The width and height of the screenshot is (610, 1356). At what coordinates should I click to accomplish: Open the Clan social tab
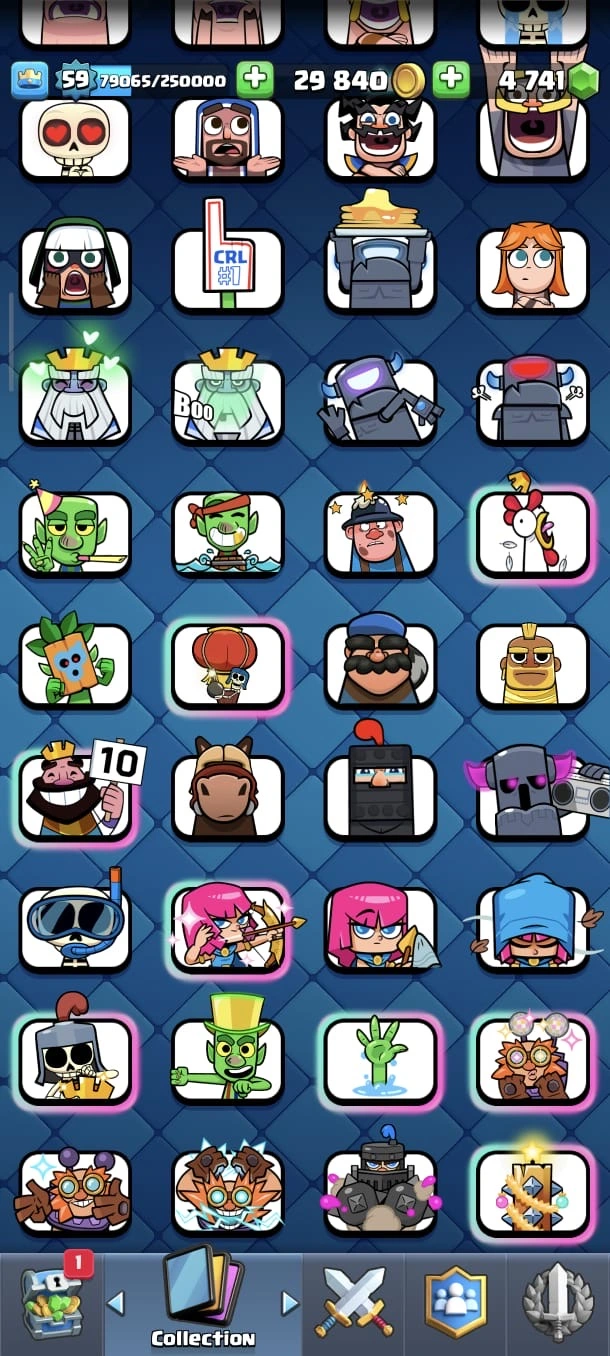pos(456,1302)
